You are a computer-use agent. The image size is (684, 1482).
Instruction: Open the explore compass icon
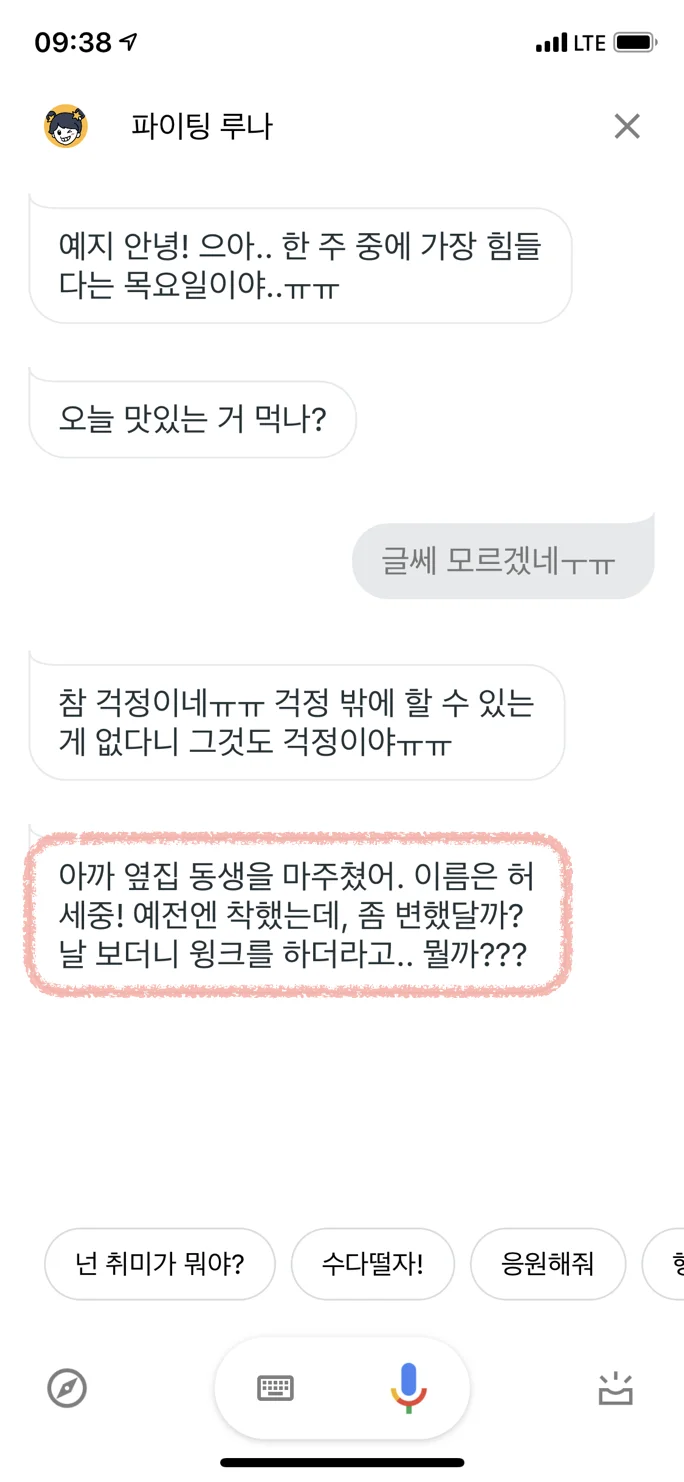pos(67,1388)
